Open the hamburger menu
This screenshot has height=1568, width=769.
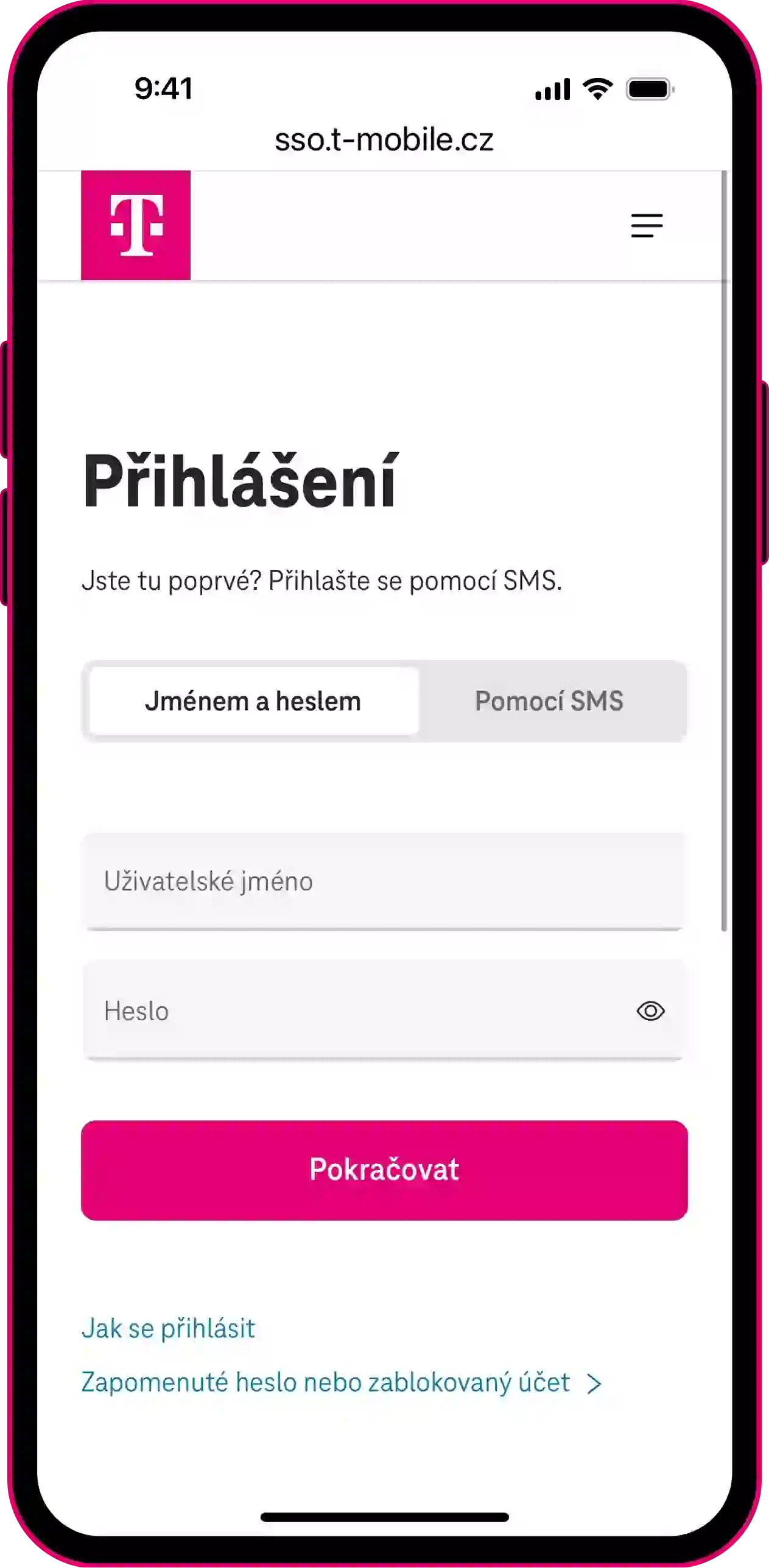[x=647, y=226]
